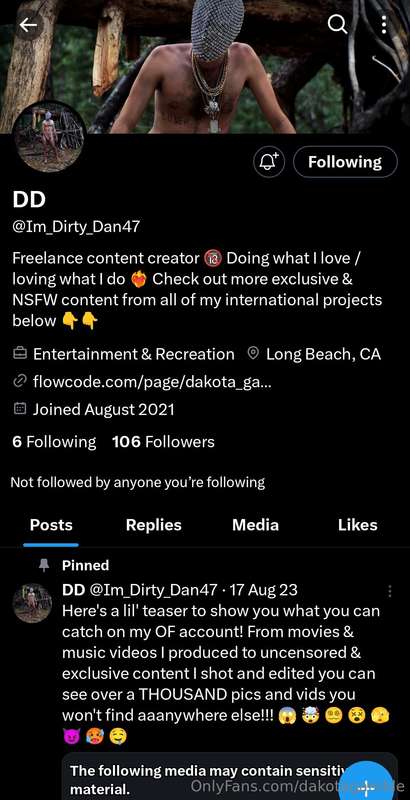The width and height of the screenshot is (410, 800).
Task: Switch to the Replies tab
Action: click(153, 525)
